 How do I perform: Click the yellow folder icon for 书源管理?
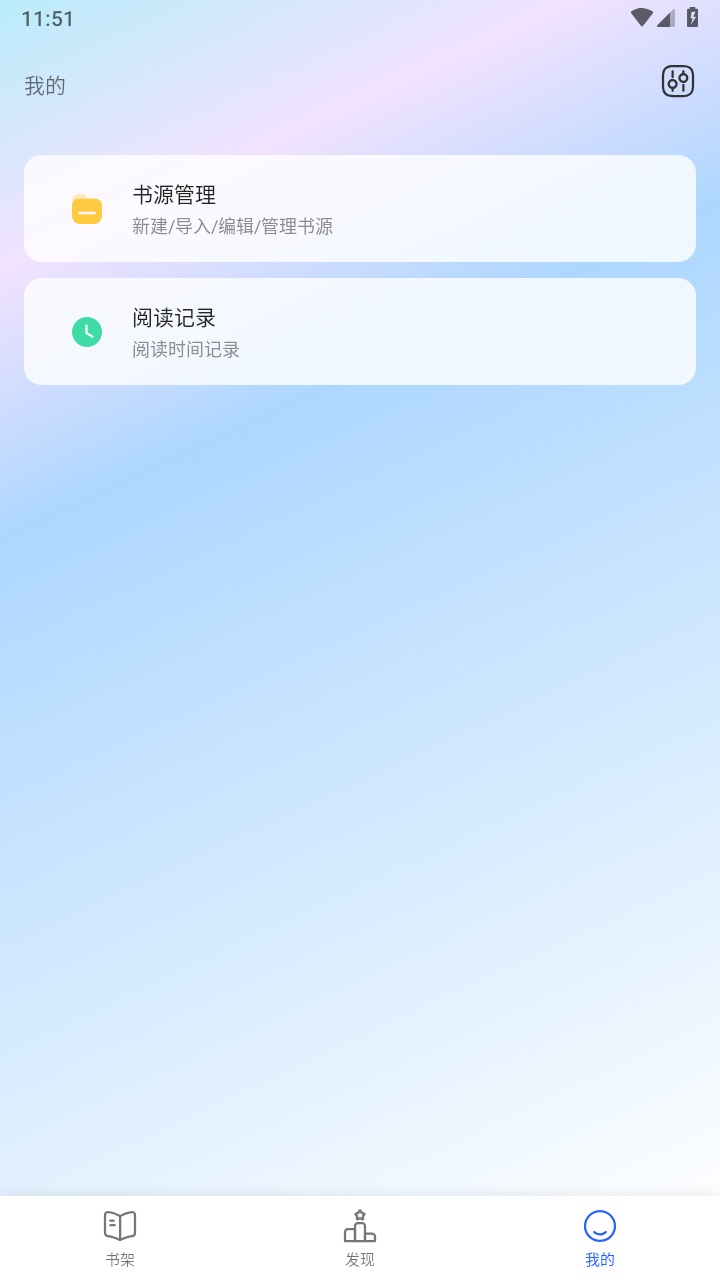[86, 209]
